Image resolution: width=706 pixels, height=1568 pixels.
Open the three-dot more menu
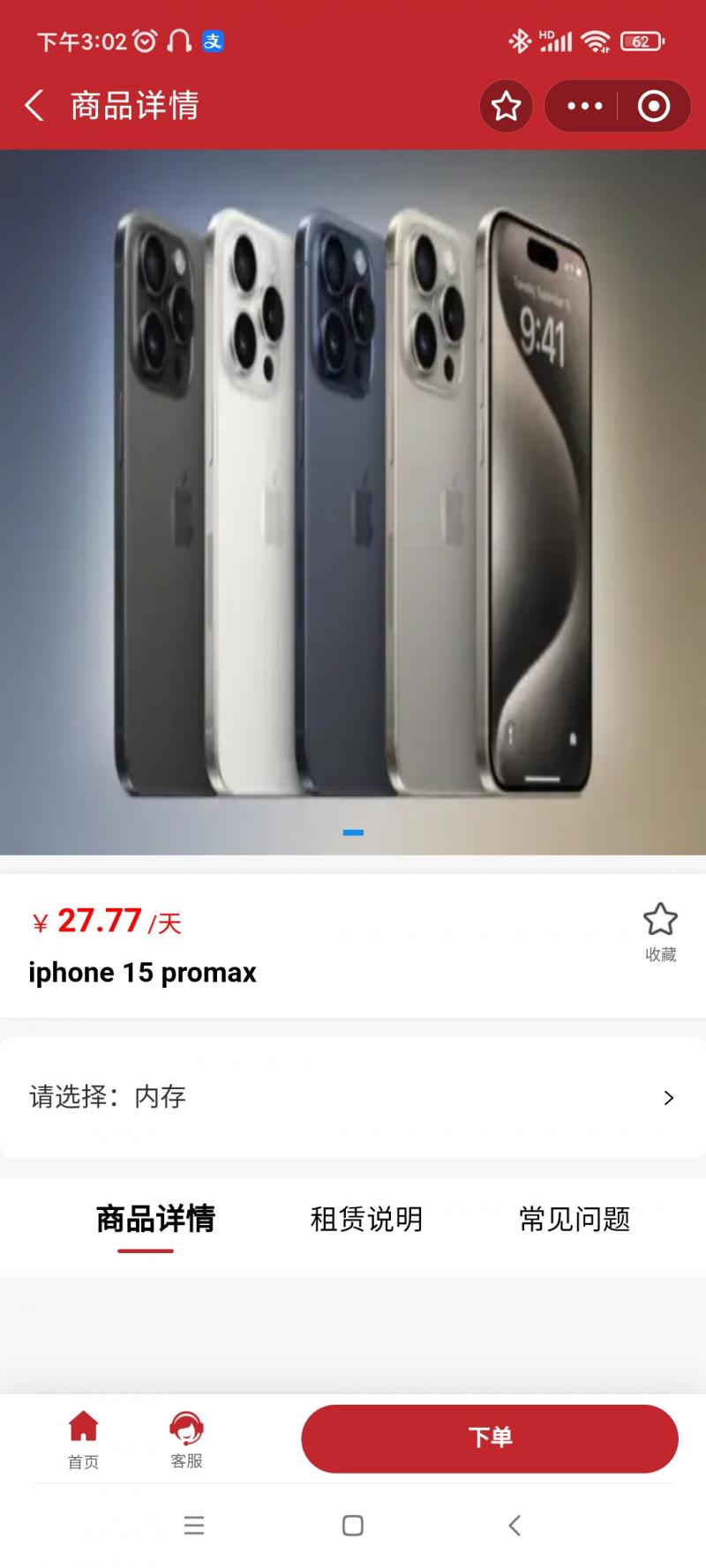[x=584, y=107]
